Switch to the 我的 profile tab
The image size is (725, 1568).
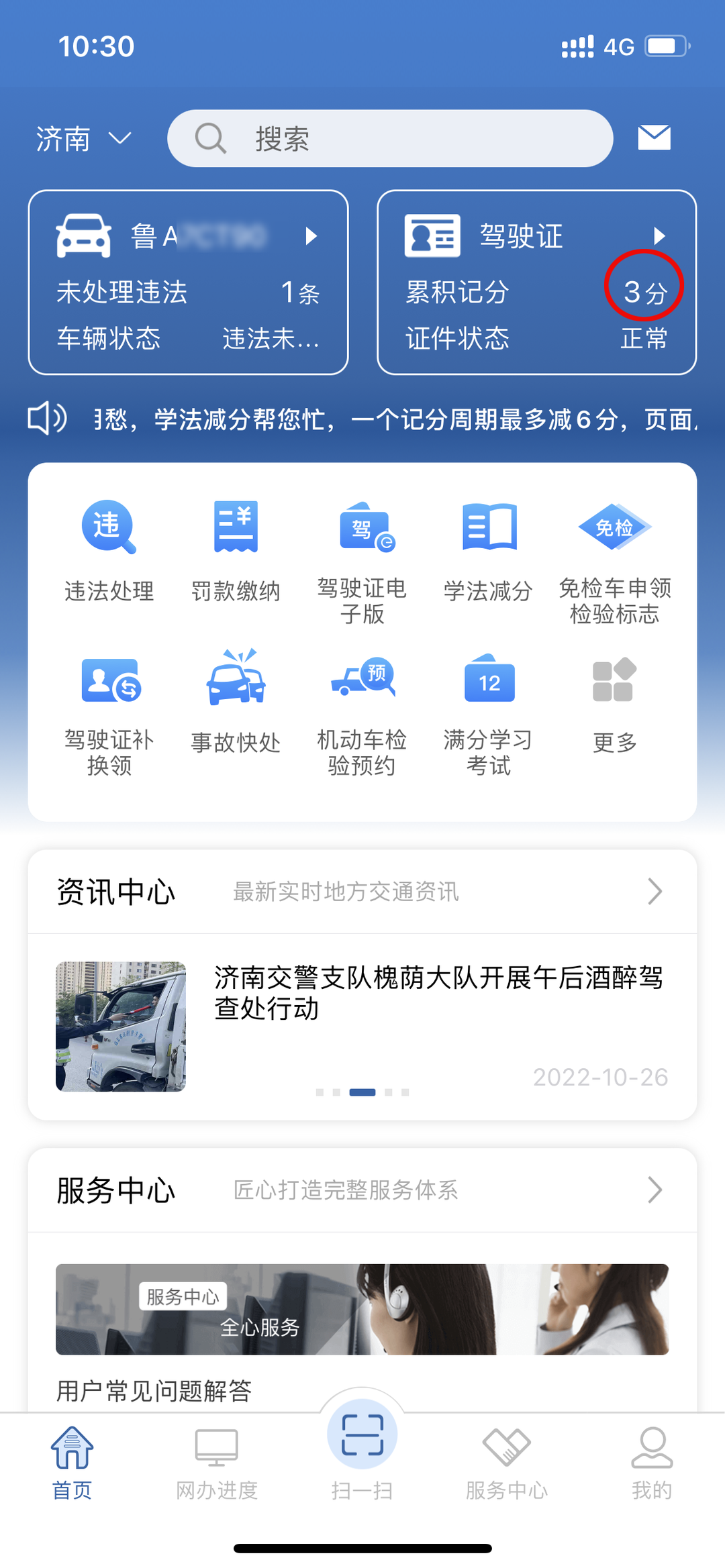pyautogui.click(x=652, y=1463)
